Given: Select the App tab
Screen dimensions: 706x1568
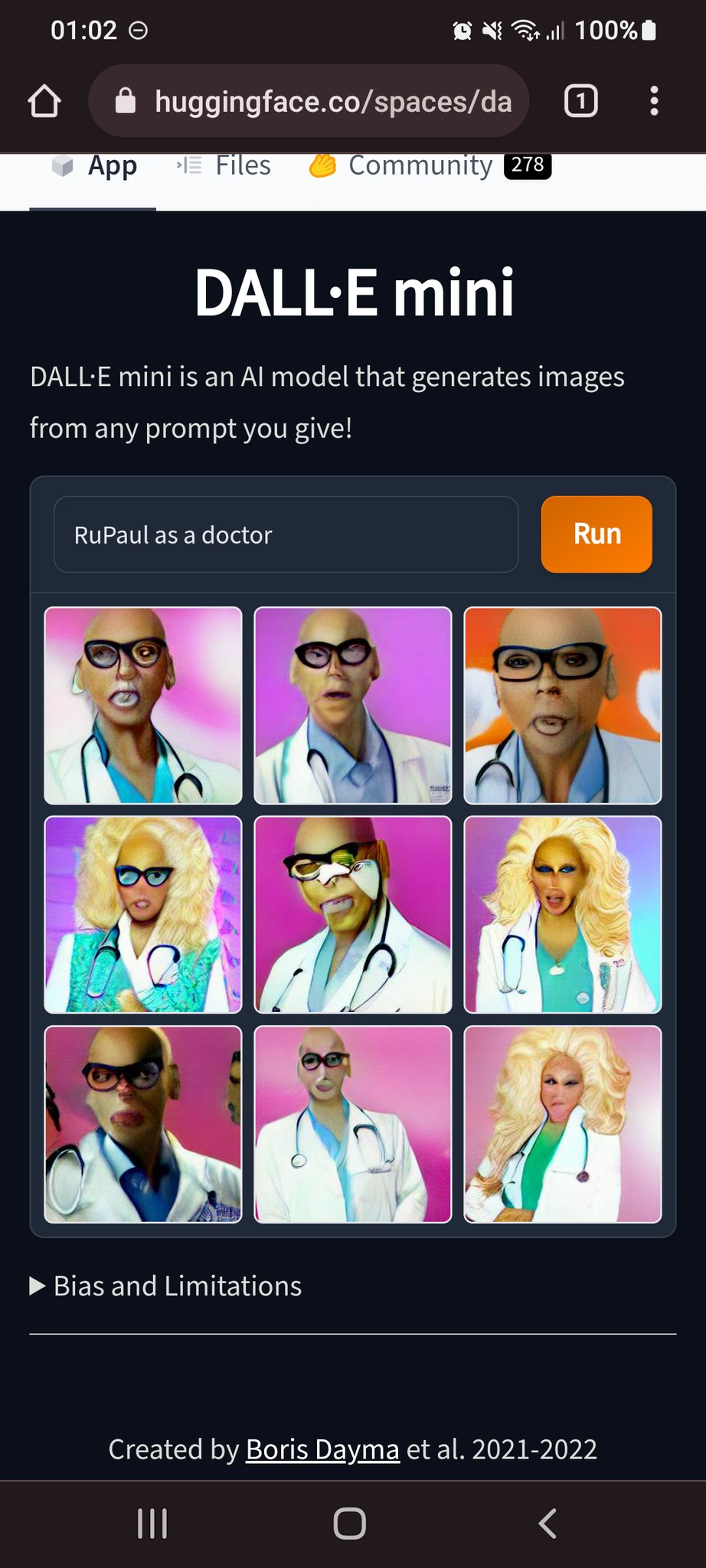Looking at the screenshot, I should coord(94,166).
